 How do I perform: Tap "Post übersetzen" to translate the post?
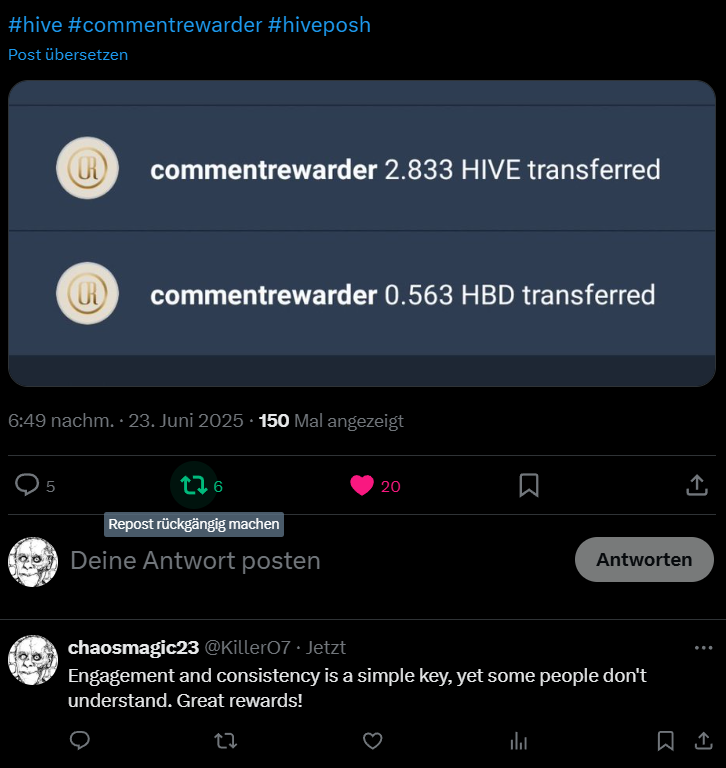68,54
